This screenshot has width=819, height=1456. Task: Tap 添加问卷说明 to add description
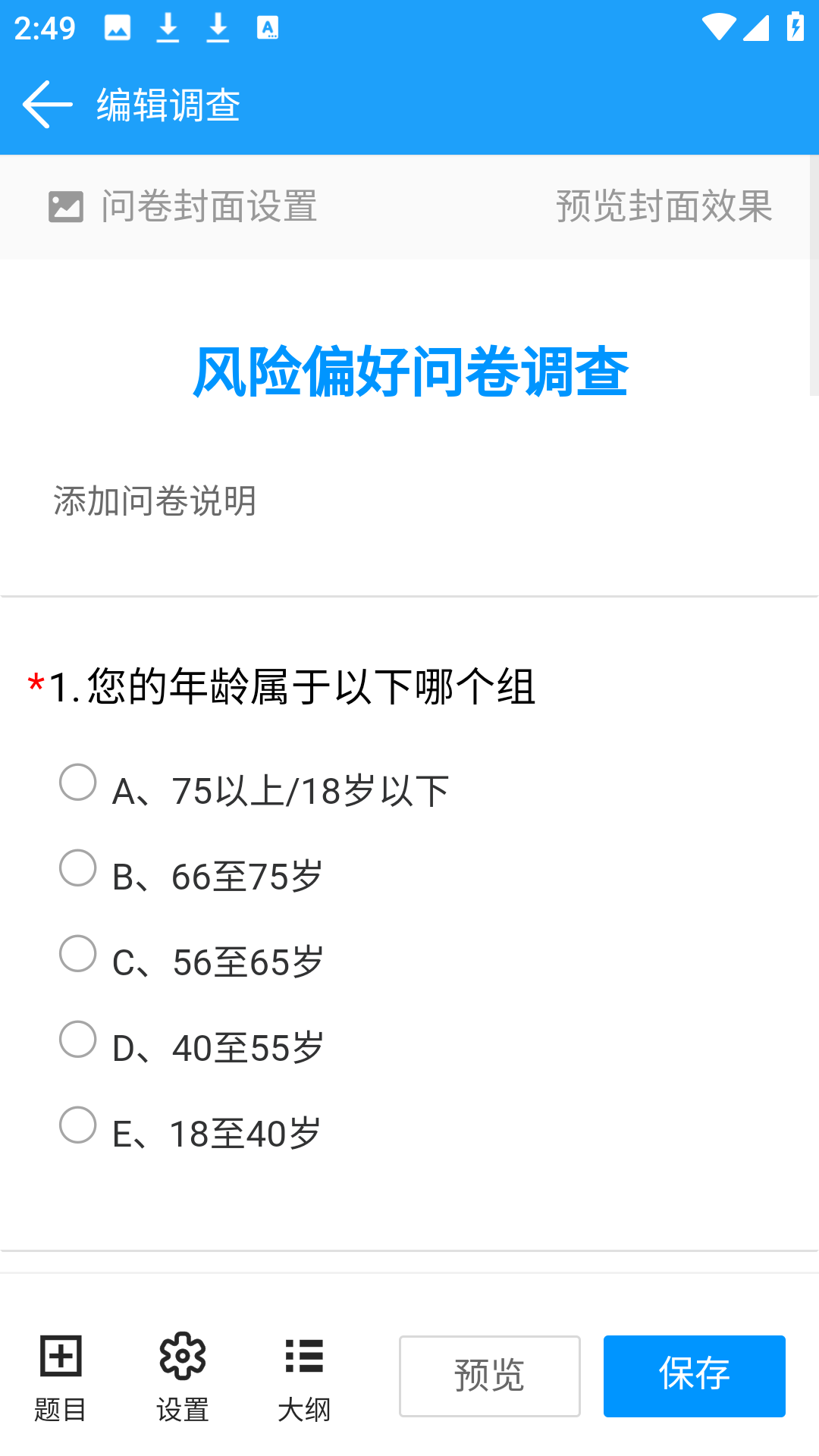coord(154,500)
